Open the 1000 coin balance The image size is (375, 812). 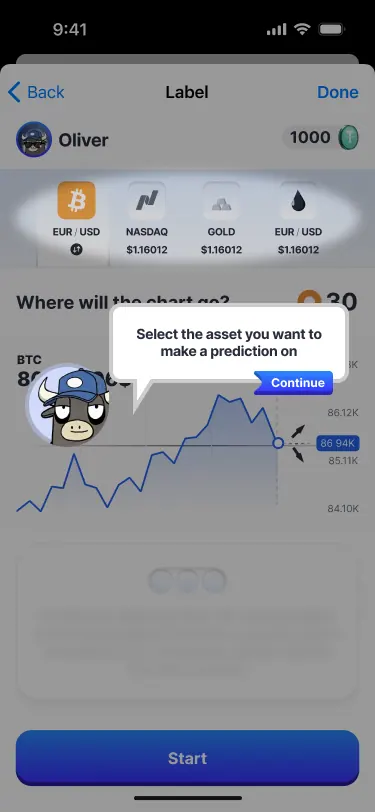tap(320, 138)
